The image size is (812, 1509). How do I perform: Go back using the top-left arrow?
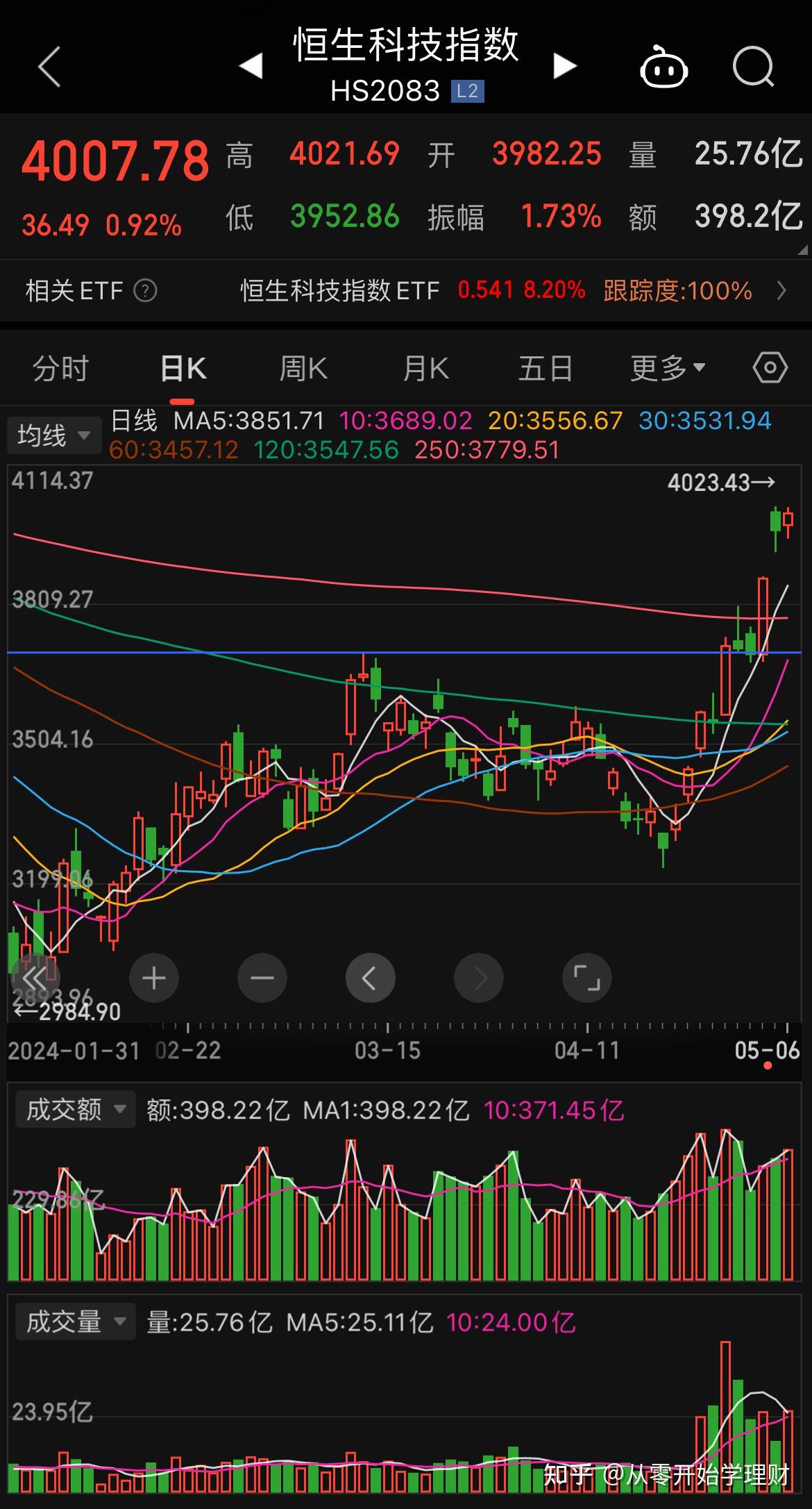[49, 67]
